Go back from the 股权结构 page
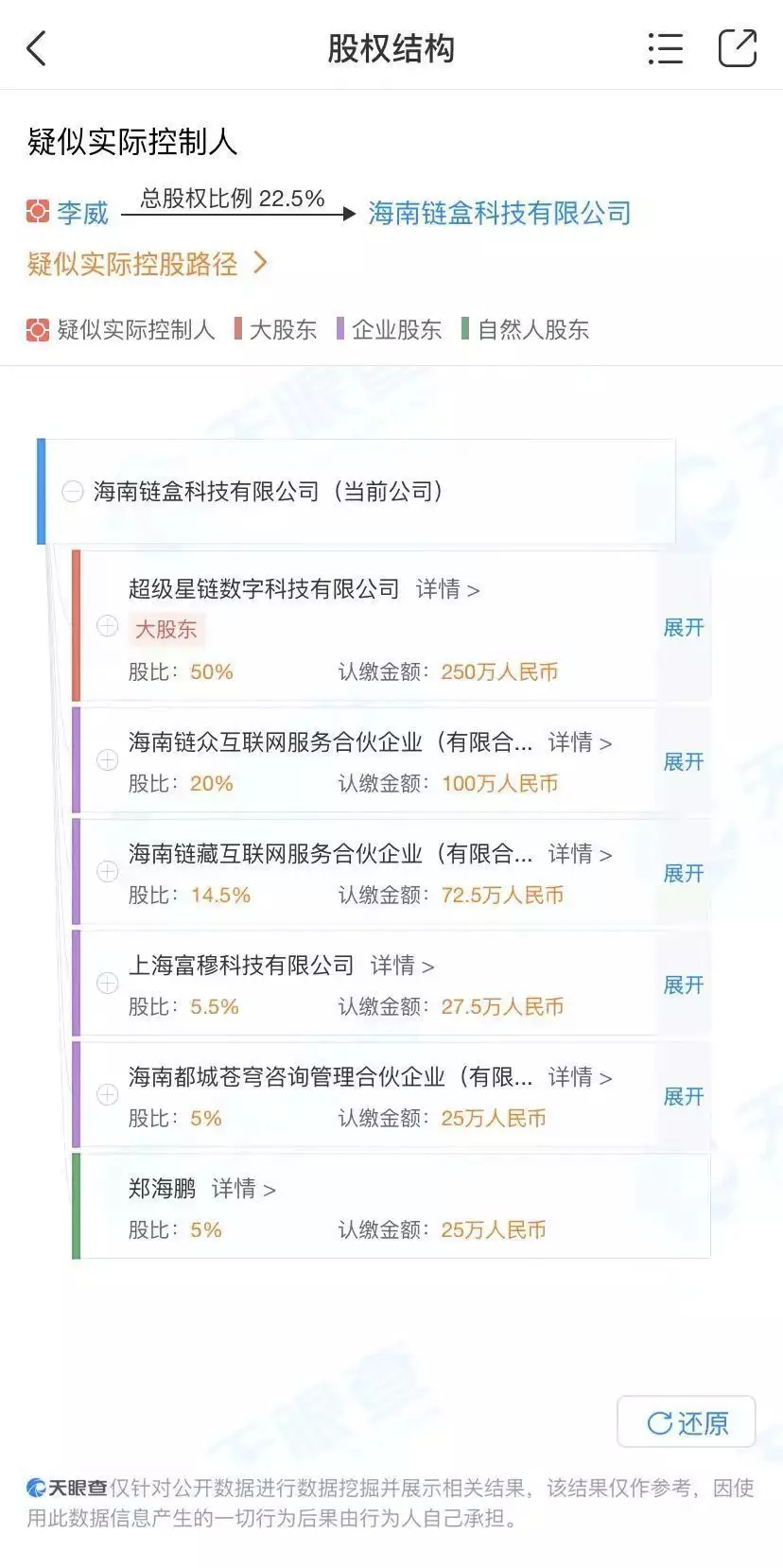Screen dimensions: 783x1568 point(38,48)
